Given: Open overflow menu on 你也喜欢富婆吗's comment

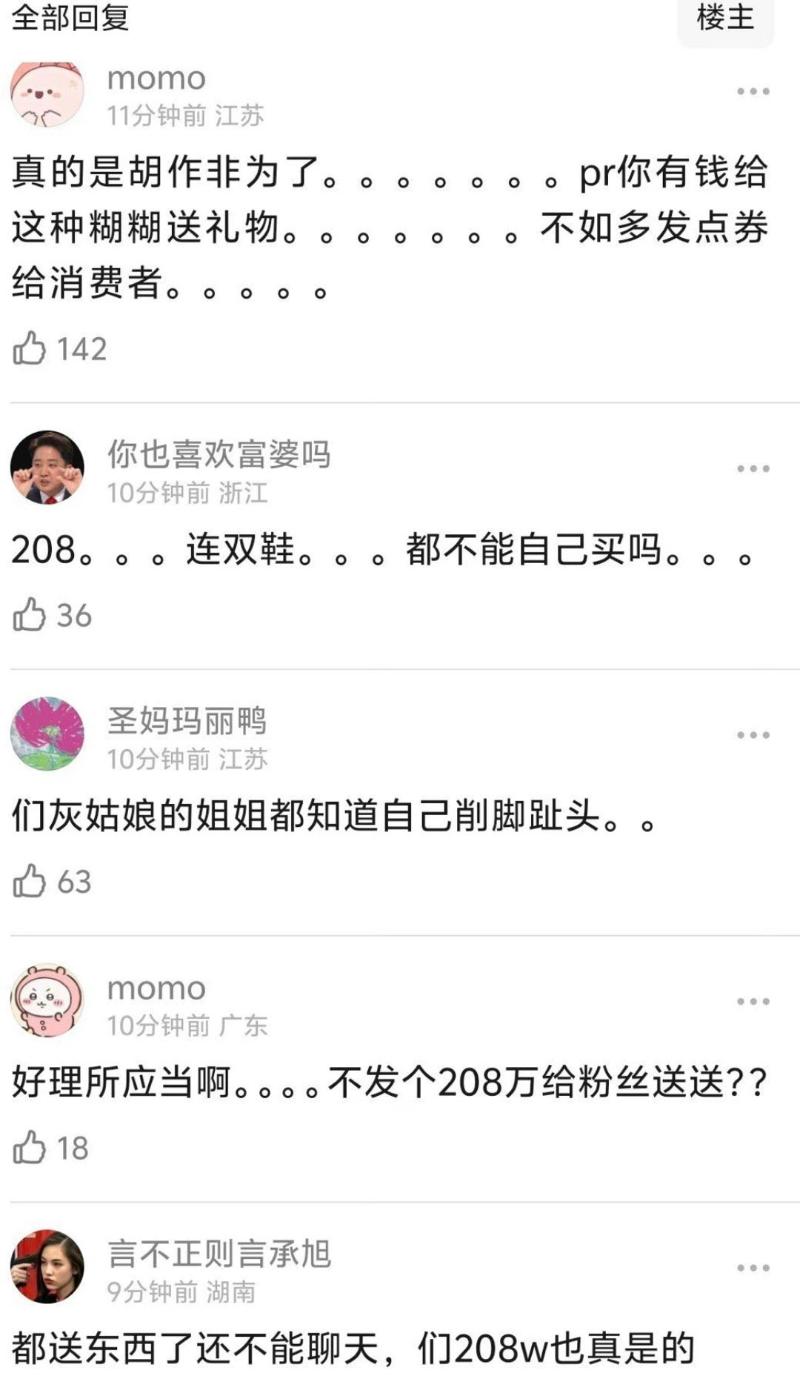Looking at the screenshot, I should click(x=753, y=469).
